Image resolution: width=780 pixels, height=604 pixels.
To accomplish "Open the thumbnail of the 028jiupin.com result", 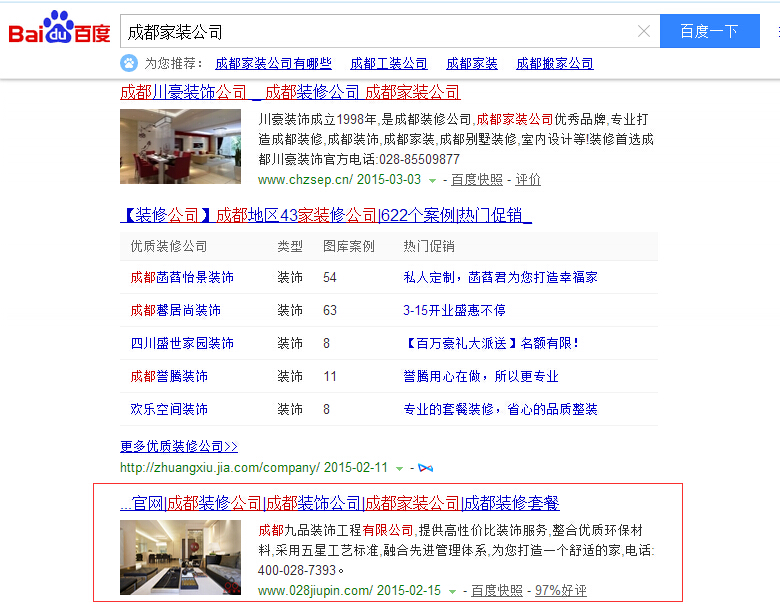I will click(x=180, y=557).
